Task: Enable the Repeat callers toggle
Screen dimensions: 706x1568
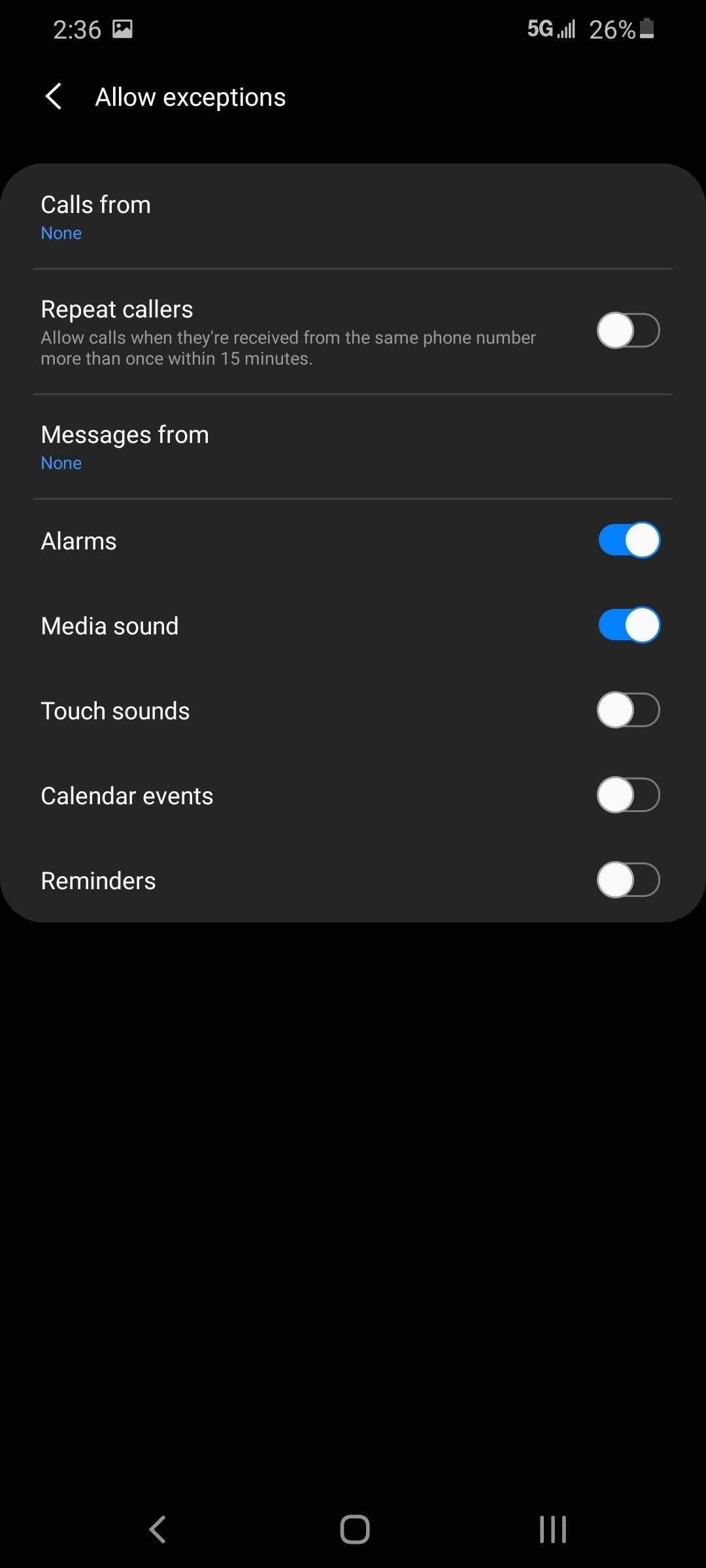Action: (x=628, y=331)
